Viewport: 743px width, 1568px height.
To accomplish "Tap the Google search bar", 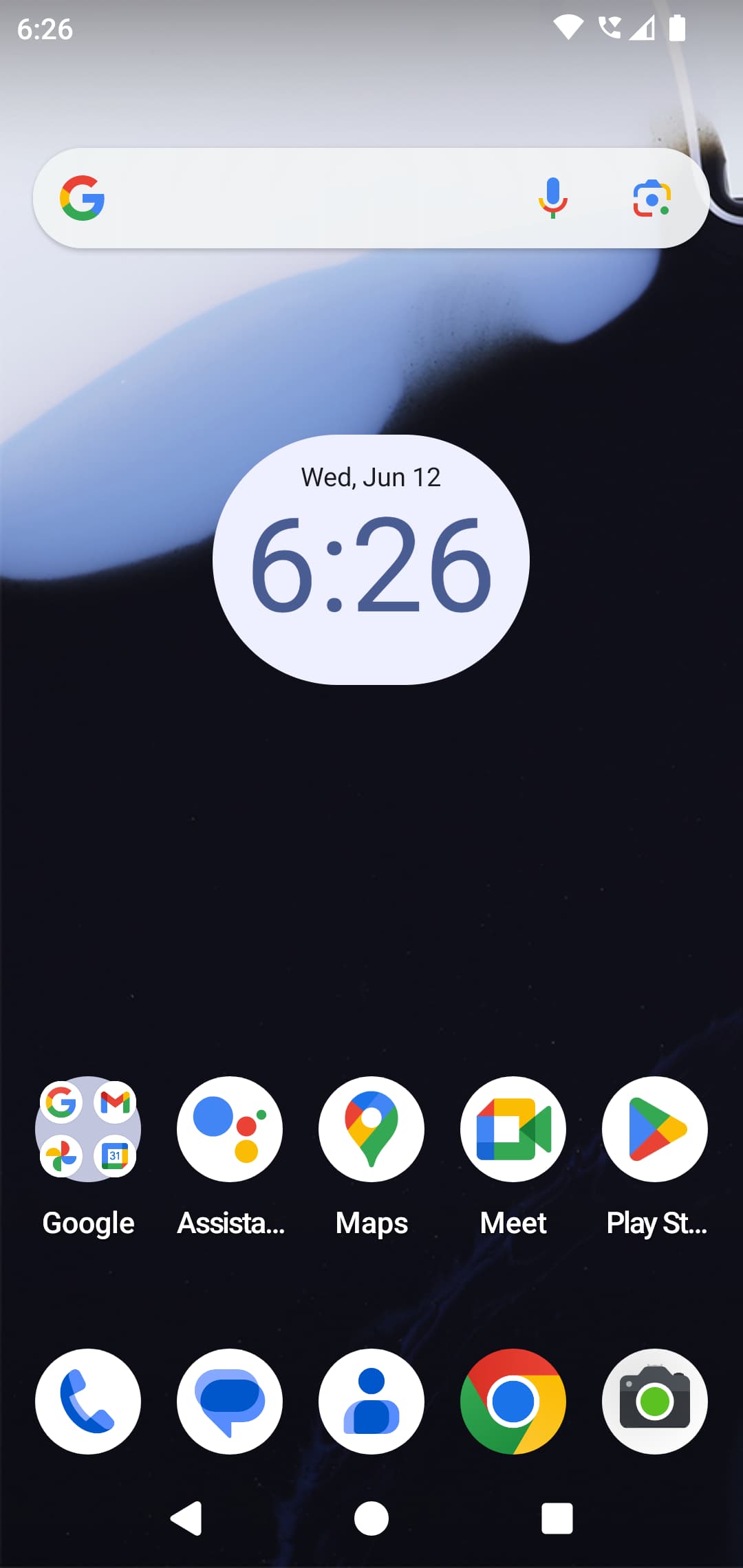I will 371,198.
